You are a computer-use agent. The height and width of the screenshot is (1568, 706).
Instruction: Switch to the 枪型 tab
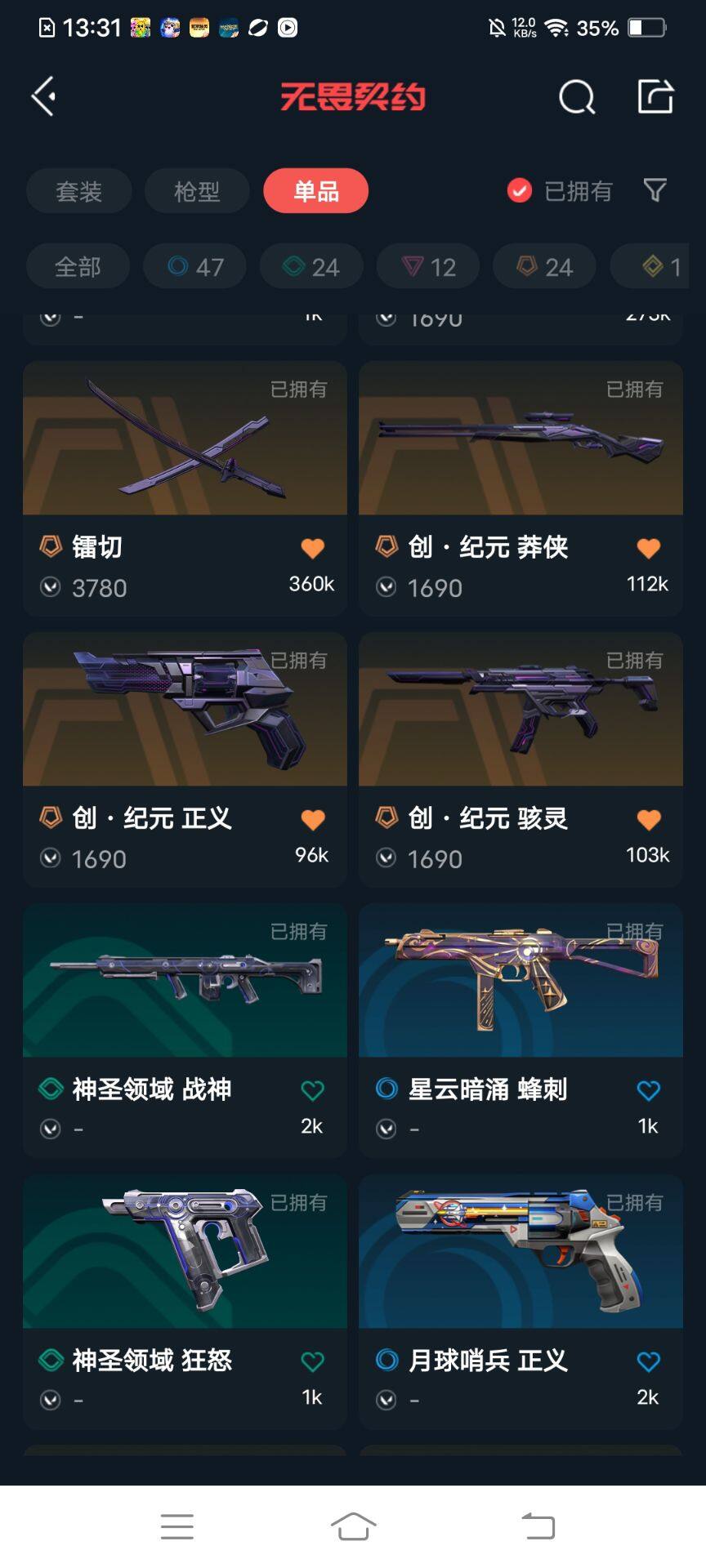tap(197, 191)
